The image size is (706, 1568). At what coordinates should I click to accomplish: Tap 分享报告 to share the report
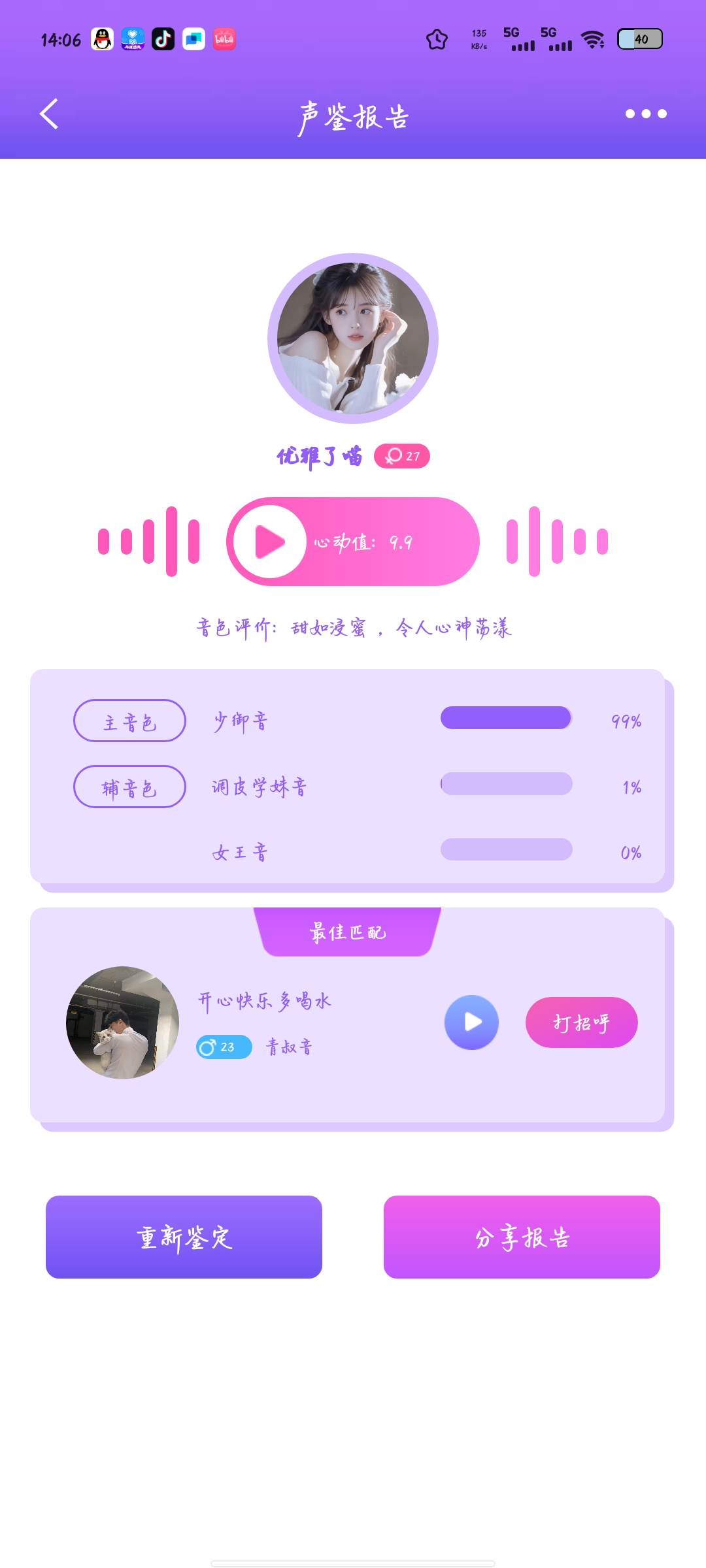point(522,1237)
